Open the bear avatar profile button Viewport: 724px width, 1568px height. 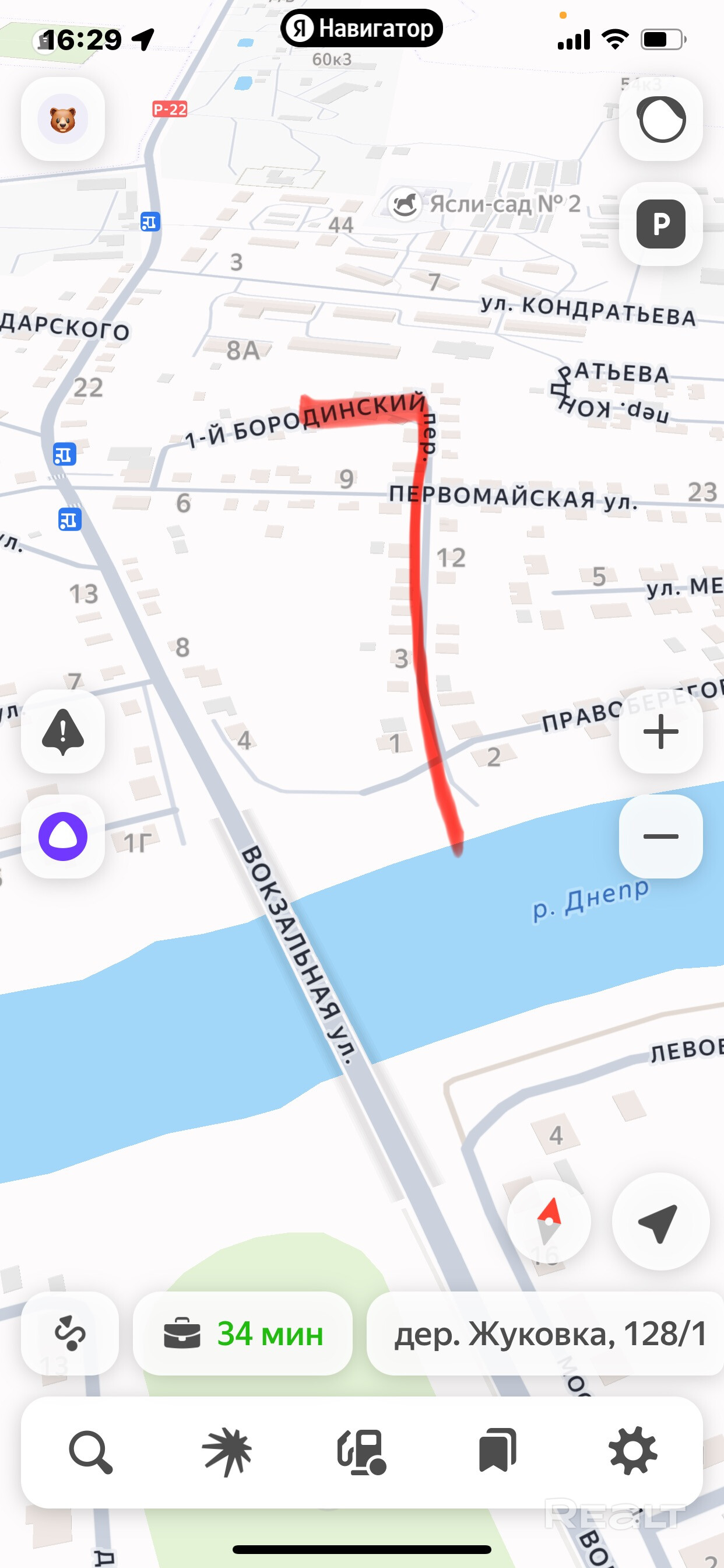(63, 120)
